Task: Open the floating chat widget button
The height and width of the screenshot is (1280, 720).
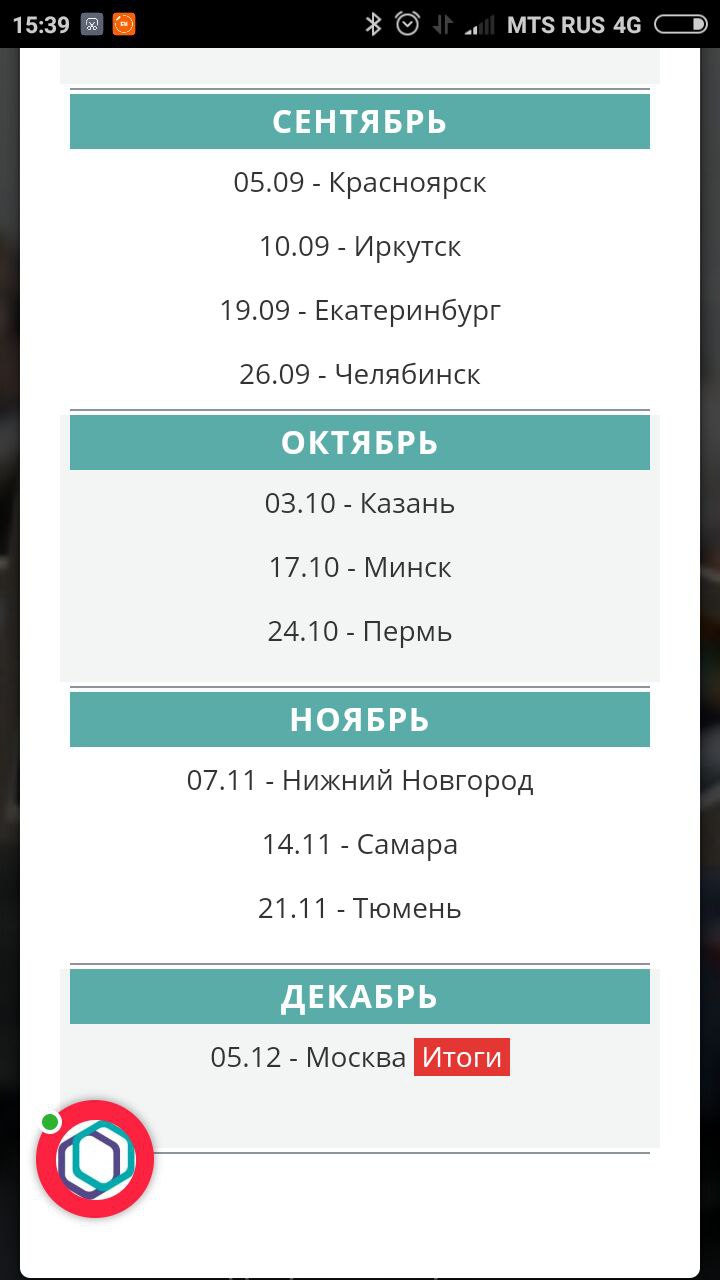Action: point(95,1159)
